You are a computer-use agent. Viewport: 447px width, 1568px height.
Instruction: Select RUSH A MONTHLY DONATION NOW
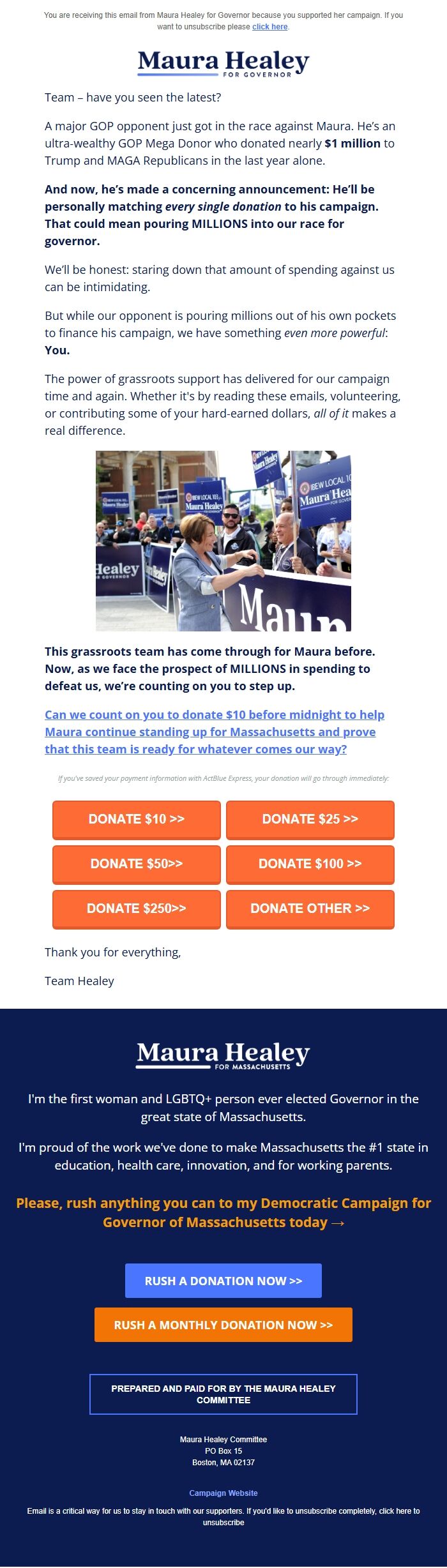[x=223, y=1325]
